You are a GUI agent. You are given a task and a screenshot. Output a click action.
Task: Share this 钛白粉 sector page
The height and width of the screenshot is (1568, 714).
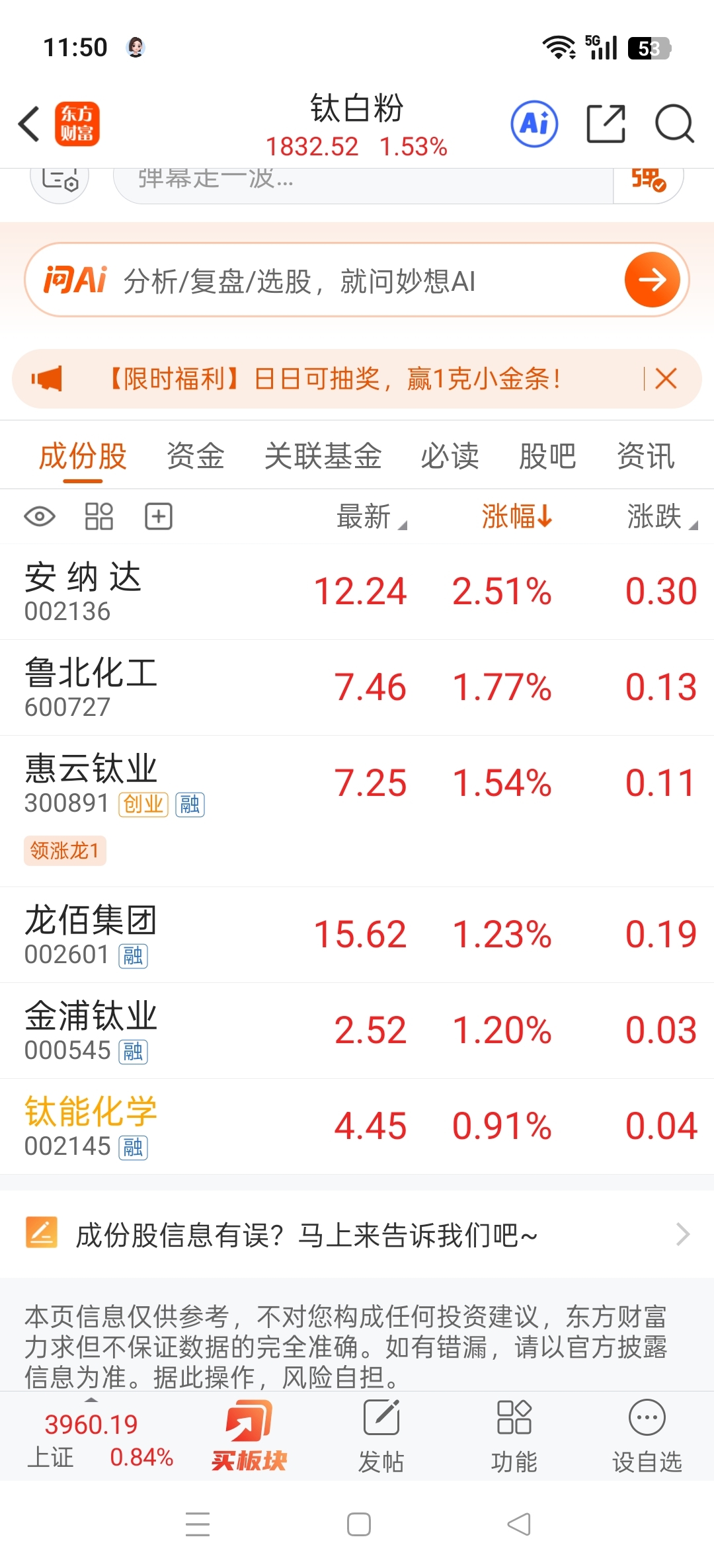coord(606,124)
